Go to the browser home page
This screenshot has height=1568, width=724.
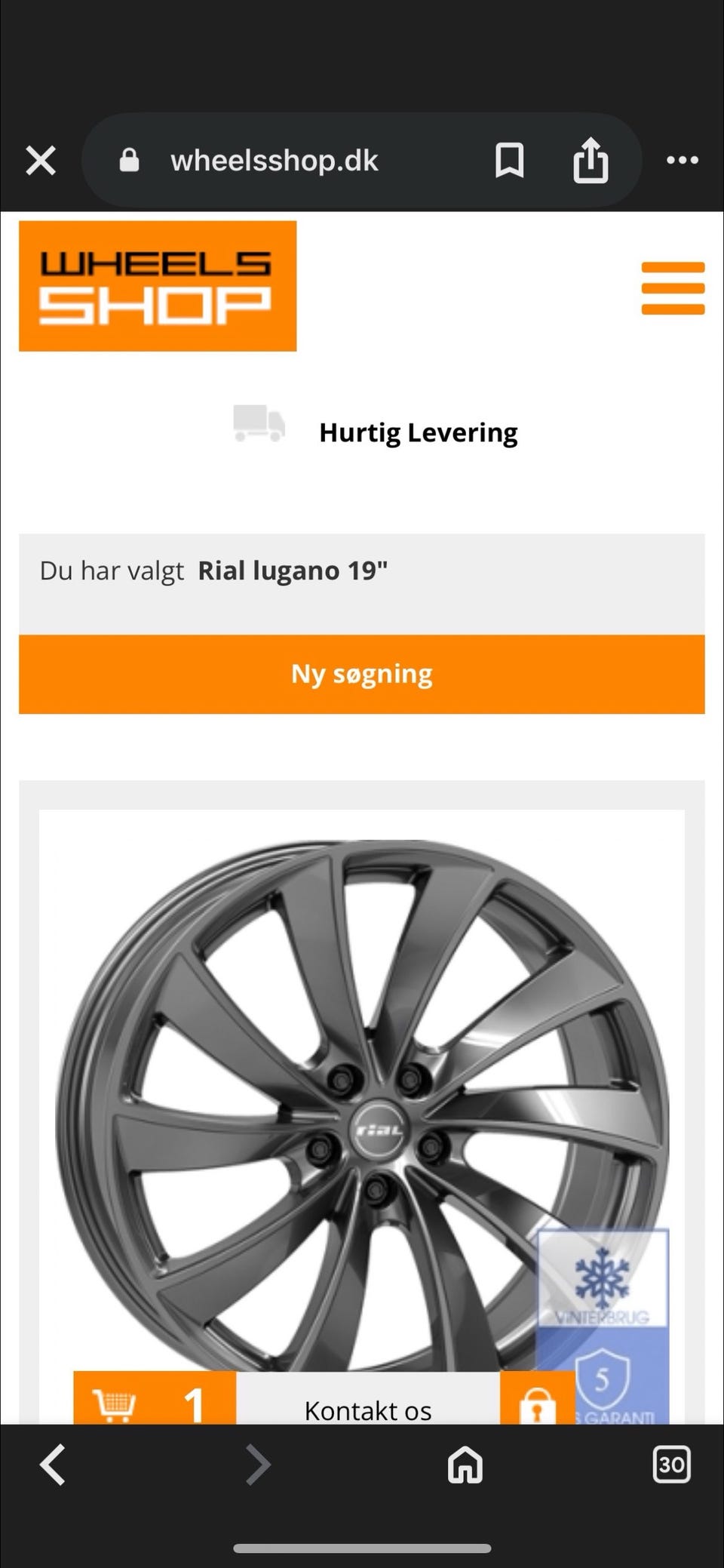tap(465, 1465)
